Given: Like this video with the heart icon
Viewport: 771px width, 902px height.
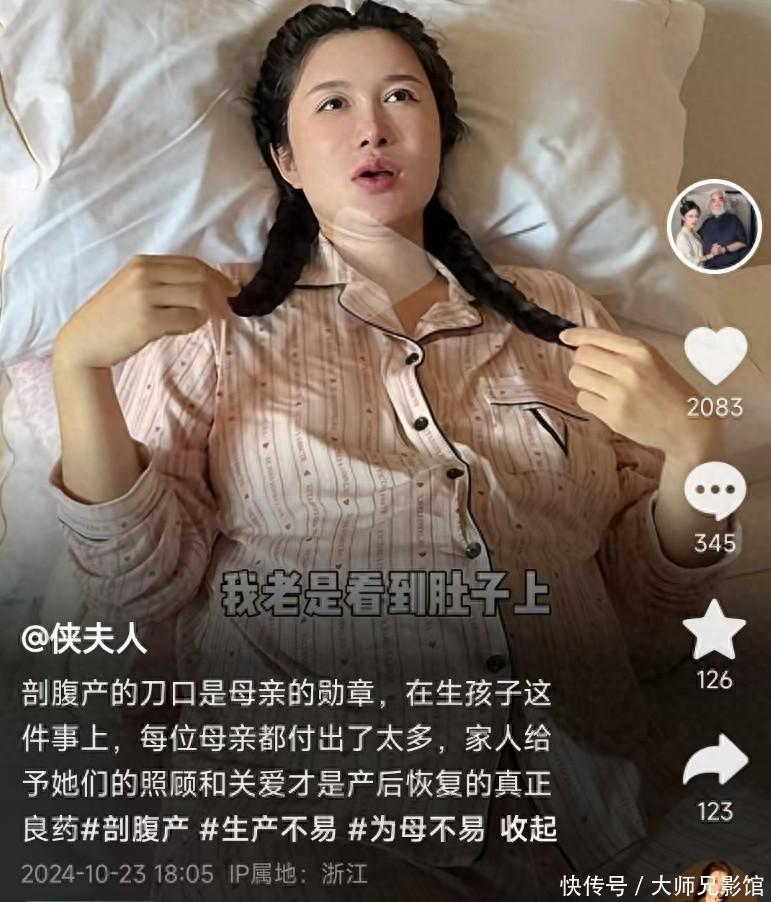Looking at the screenshot, I should (x=715, y=356).
